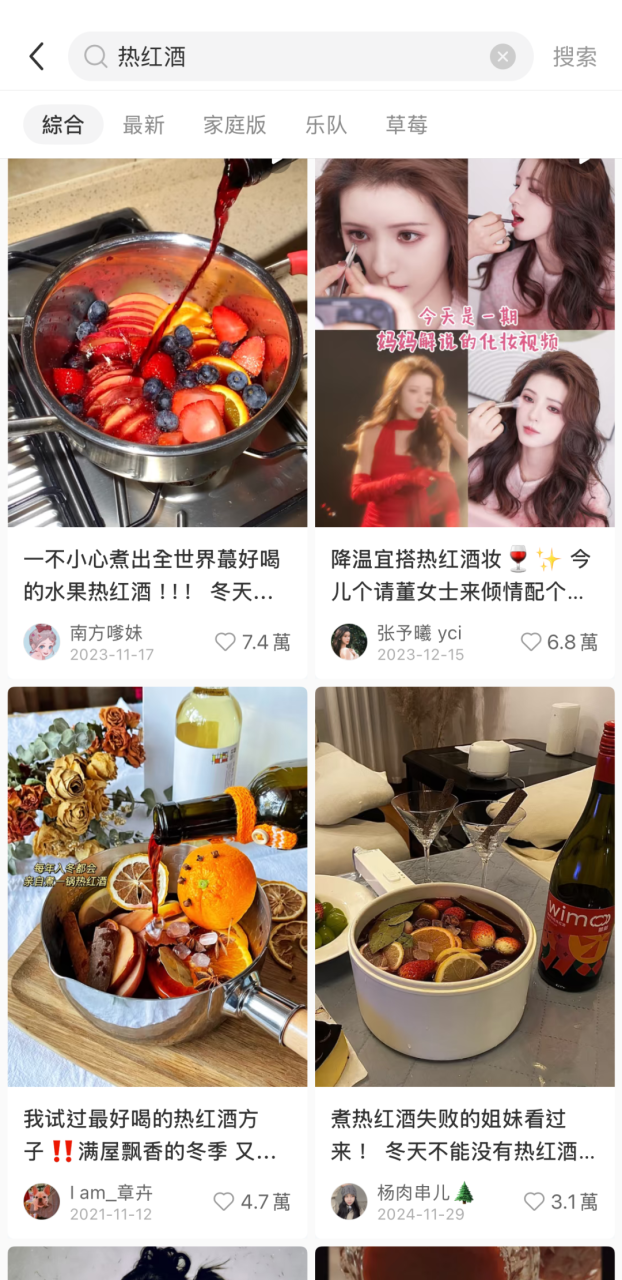Switch to the 乐队 tab
Image resolution: width=622 pixels, height=1280 pixels.
pos(326,125)
